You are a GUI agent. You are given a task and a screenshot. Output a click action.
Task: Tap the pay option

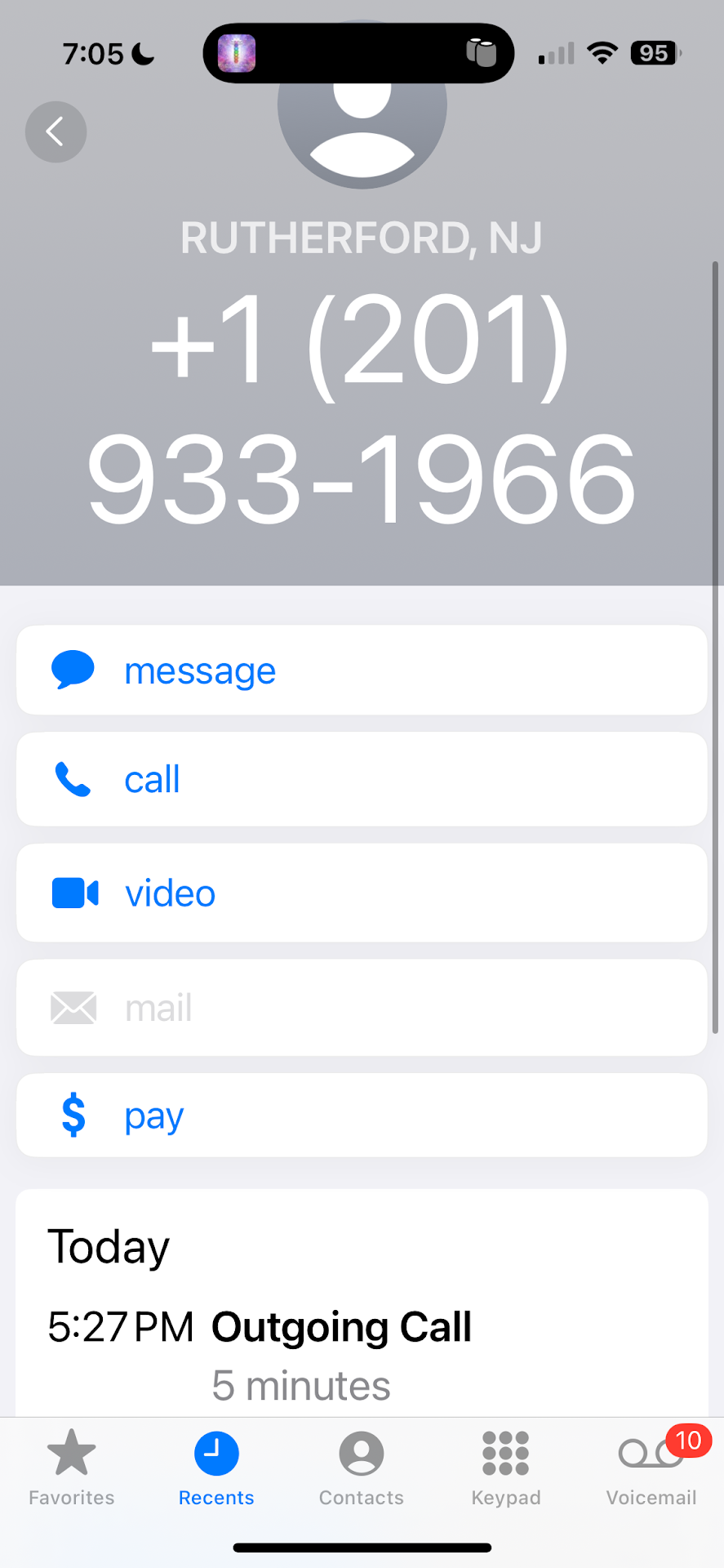[362, 1115]
